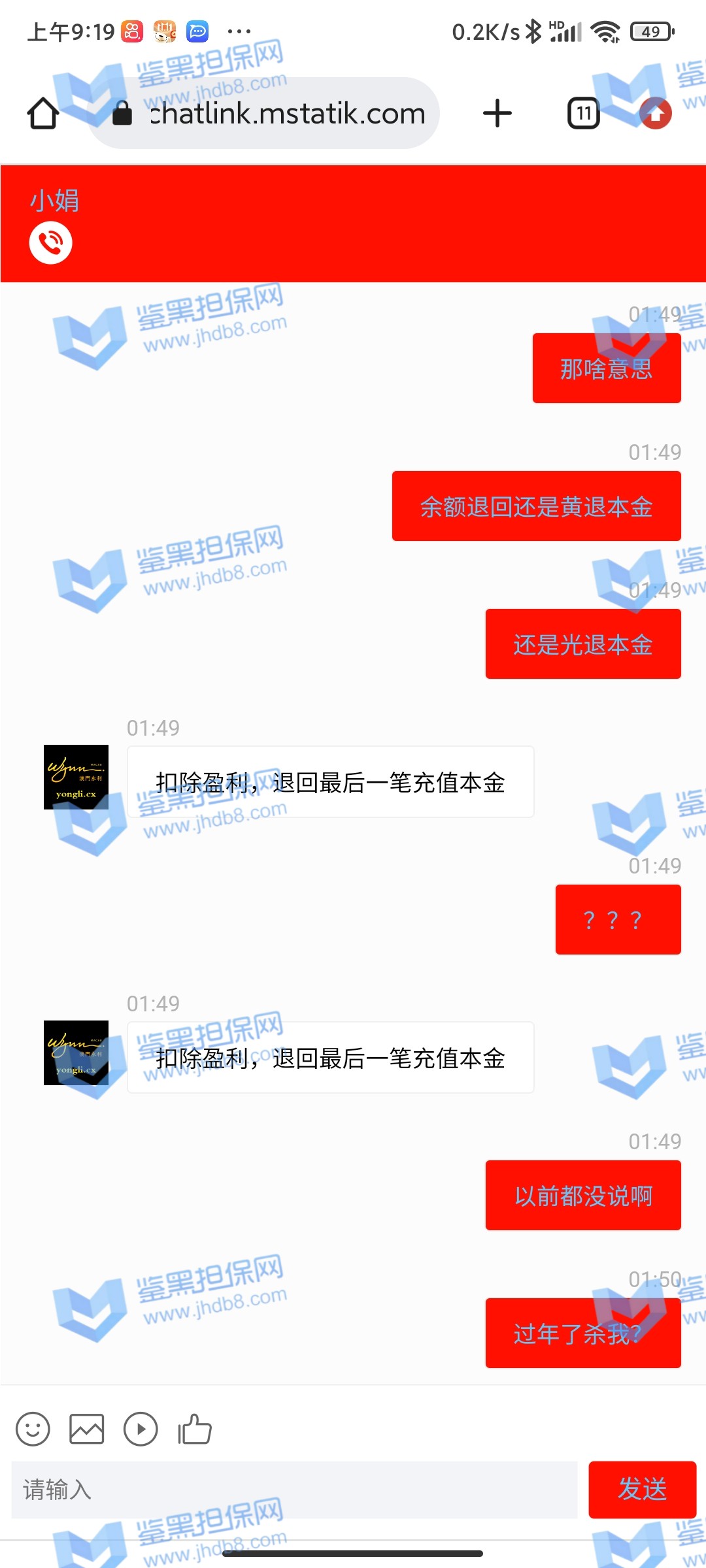Attach an image to the chat
The width and height of the screenshot is (706, 1568).
tap(87, 1429)
